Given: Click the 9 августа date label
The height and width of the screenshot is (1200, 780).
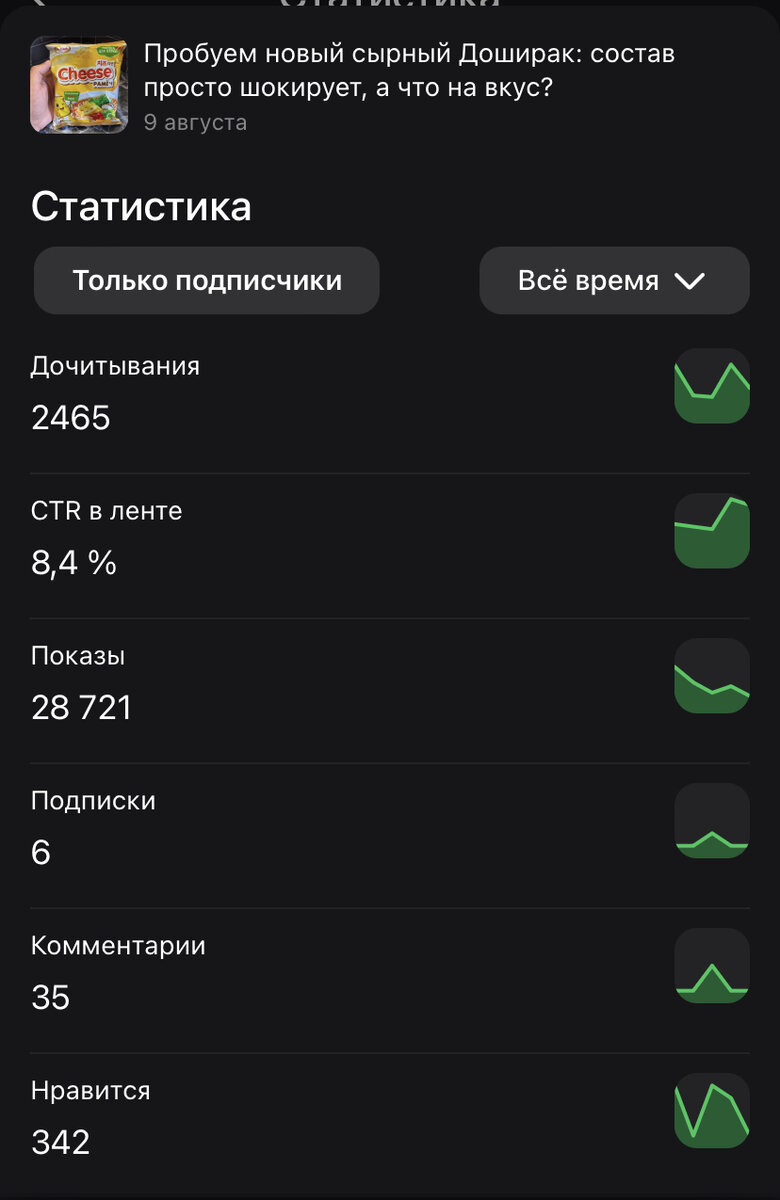Looking at the screenshot, I should [x=195, y=122].
